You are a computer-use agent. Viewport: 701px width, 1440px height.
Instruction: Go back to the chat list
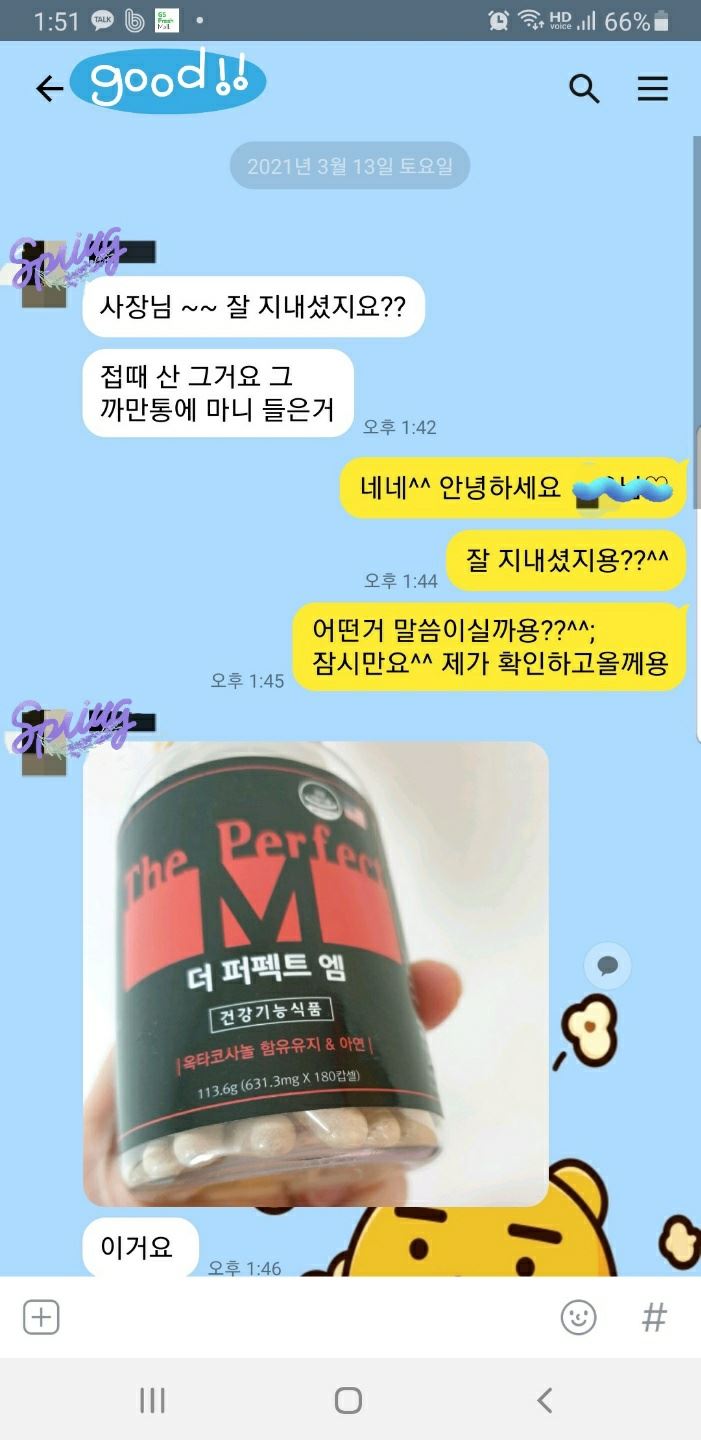point(48,89)
